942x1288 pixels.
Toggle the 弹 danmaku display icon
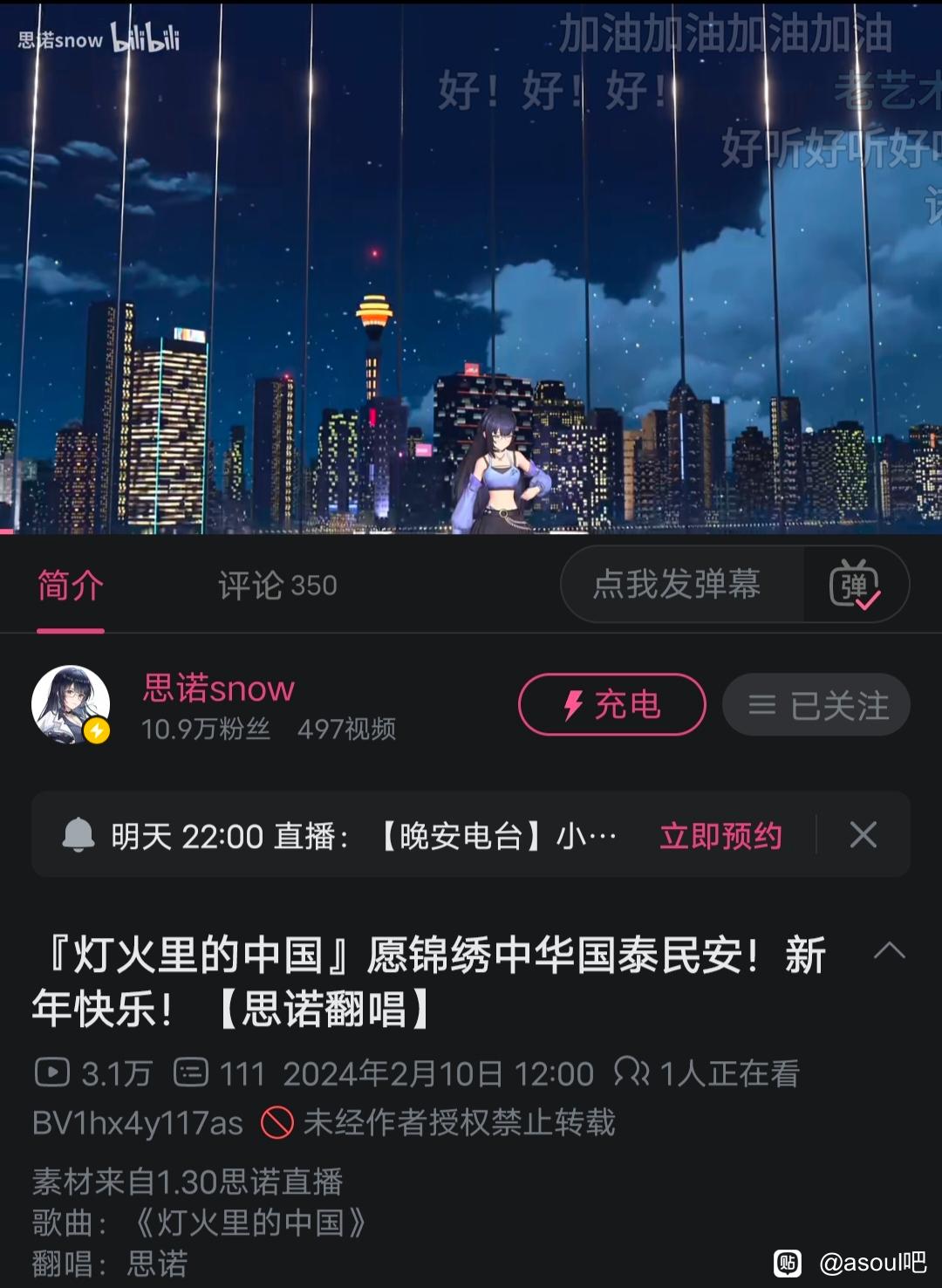pyautogui.click(x=855, y=585)
